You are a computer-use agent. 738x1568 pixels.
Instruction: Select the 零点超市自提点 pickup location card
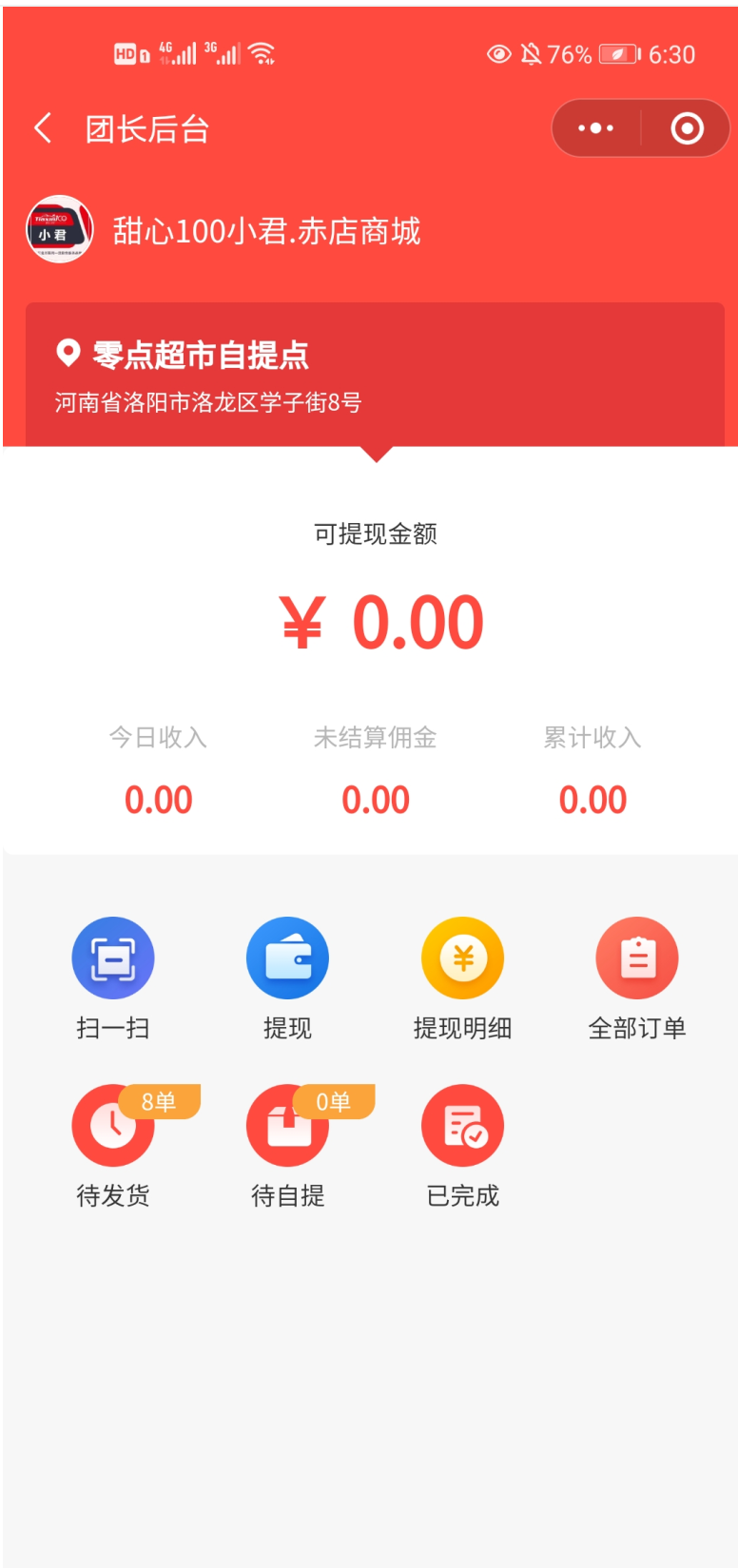pos(375,375)
